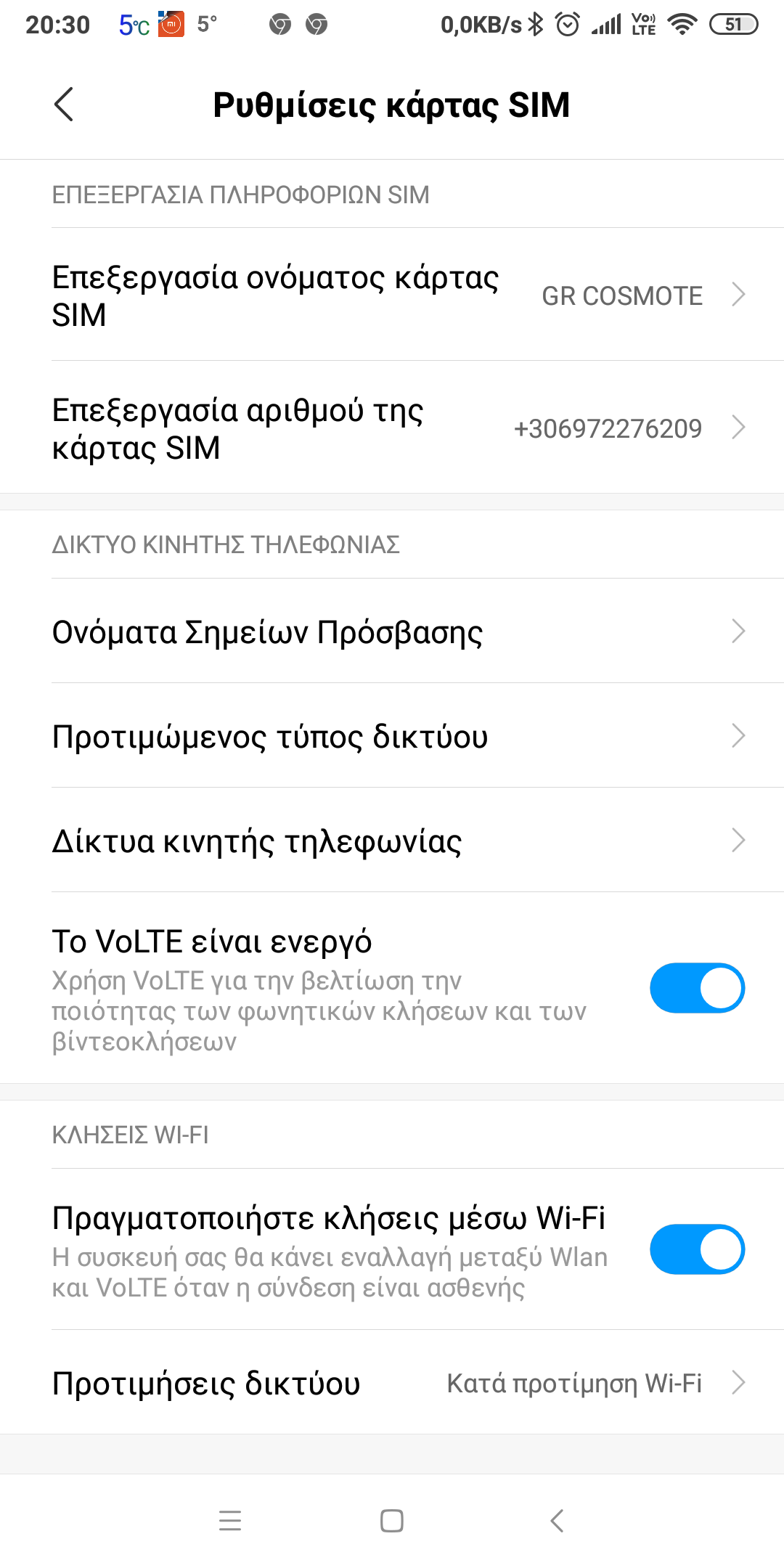Disable the VoLTE switch
Image resolution: width=784 pixels, height=1568 pixels.
coord(697,988)
